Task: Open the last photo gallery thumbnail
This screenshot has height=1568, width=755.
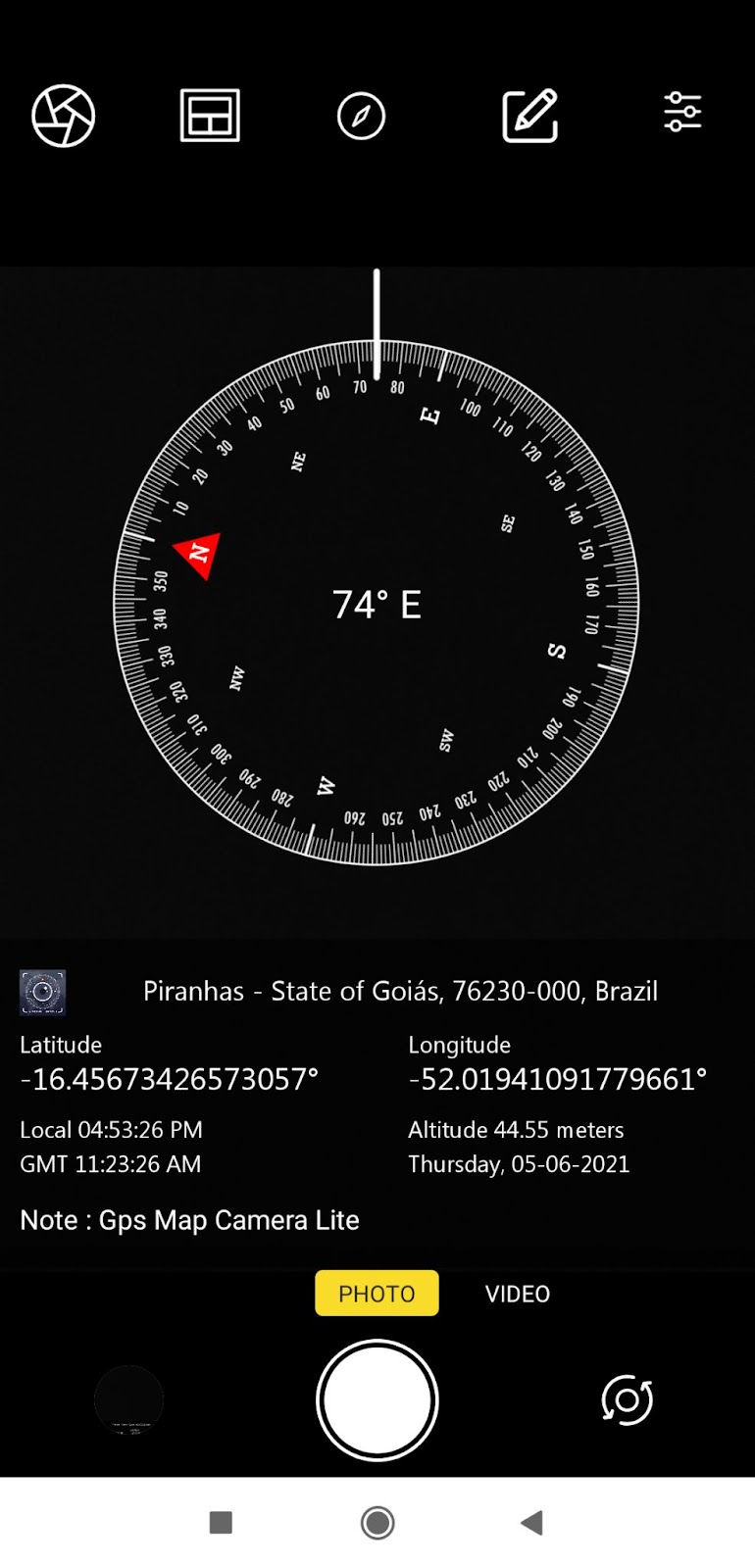Action: 129,1399
